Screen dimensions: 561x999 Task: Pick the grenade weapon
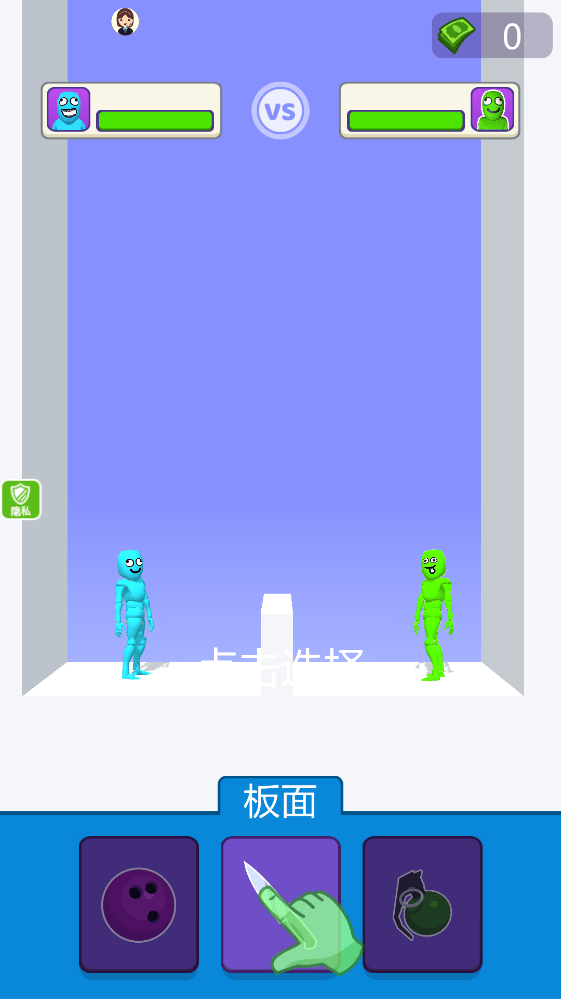point(422,903)
